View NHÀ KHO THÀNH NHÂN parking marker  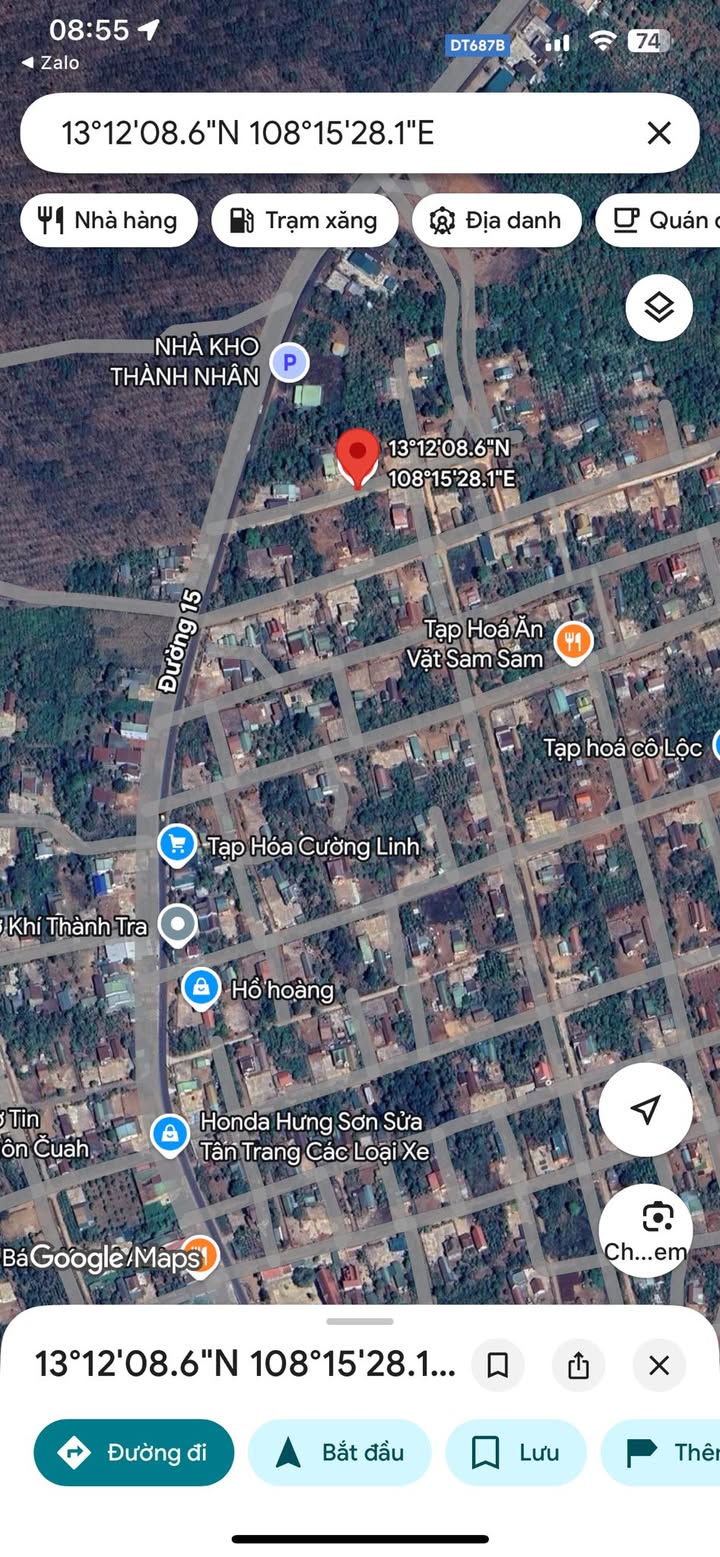coord(289,362)
